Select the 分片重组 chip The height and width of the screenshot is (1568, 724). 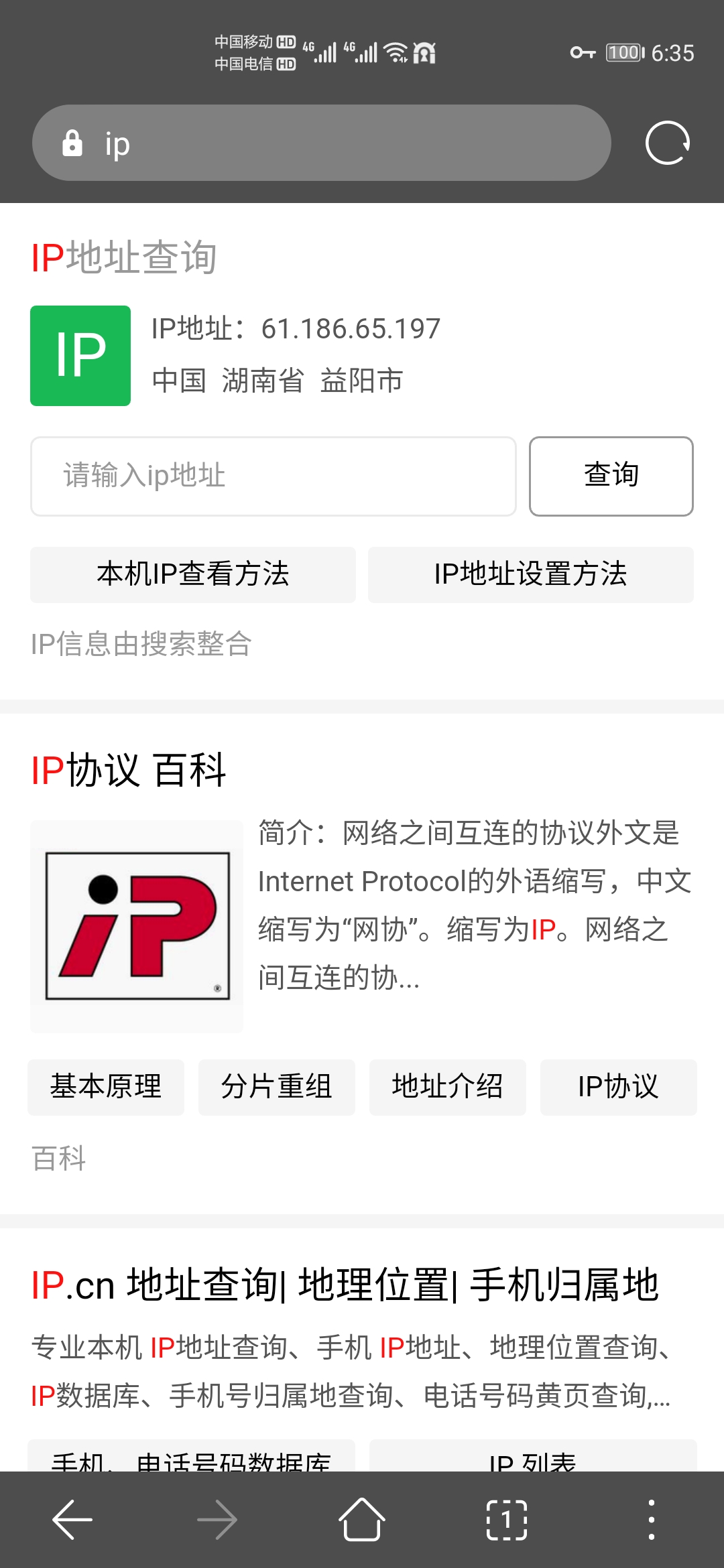[276, 1086]
